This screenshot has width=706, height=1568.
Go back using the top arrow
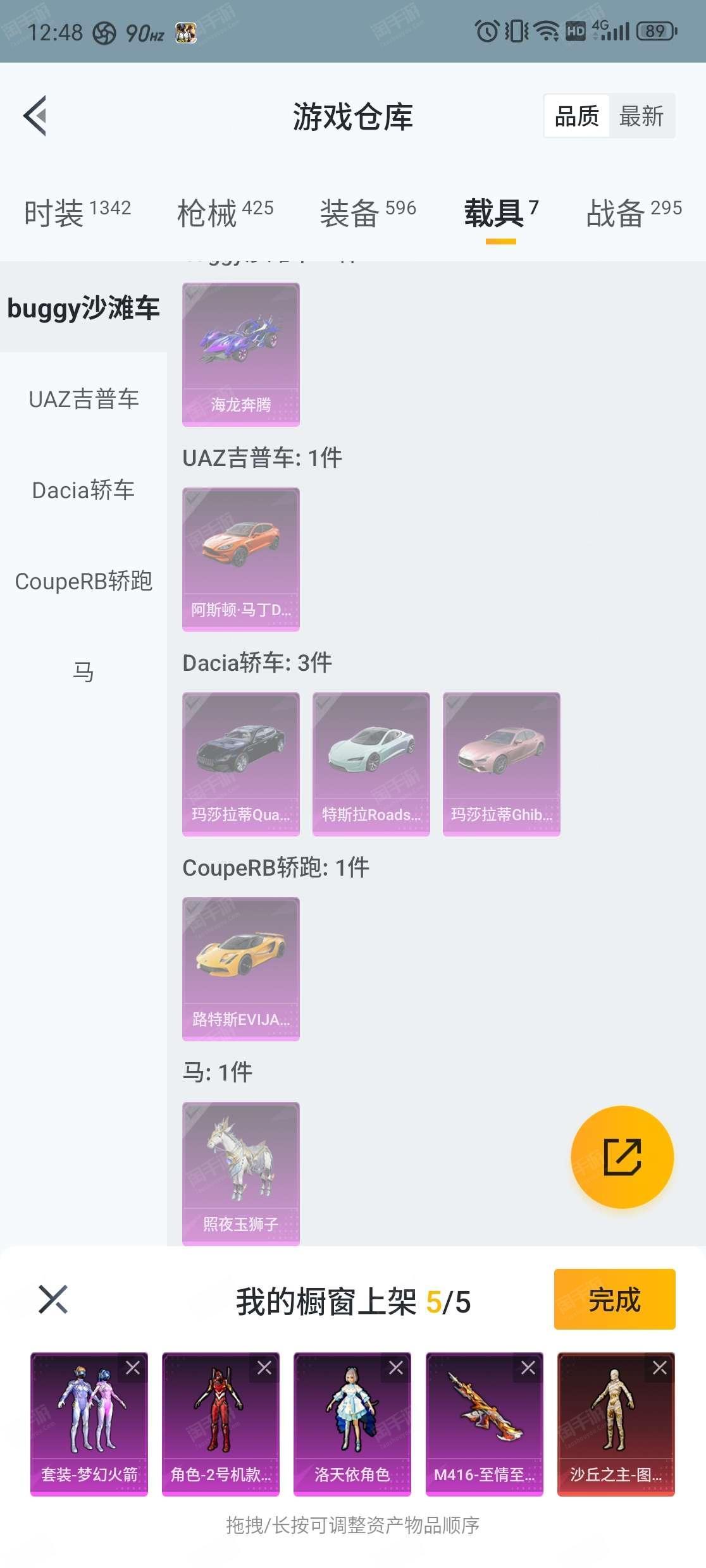coord(36,116)
